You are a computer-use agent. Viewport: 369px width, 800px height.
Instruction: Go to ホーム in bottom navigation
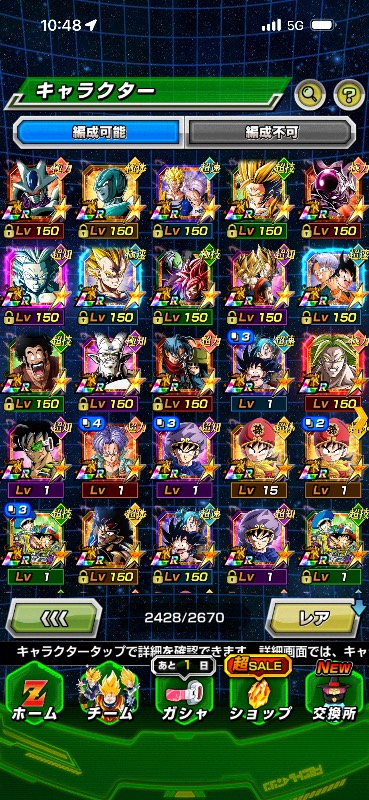(34, 695)
